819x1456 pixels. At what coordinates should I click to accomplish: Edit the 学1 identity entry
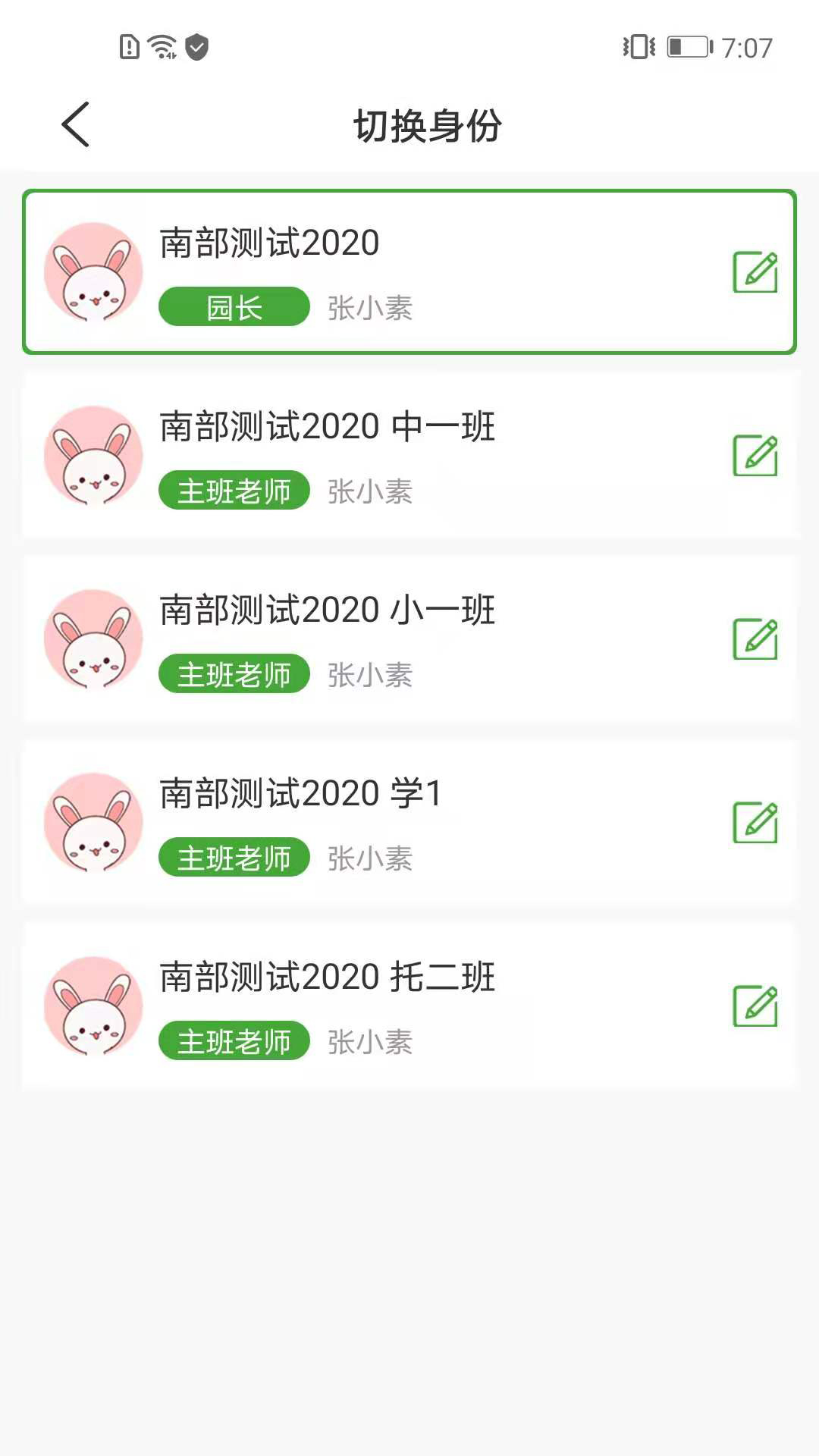755,822
